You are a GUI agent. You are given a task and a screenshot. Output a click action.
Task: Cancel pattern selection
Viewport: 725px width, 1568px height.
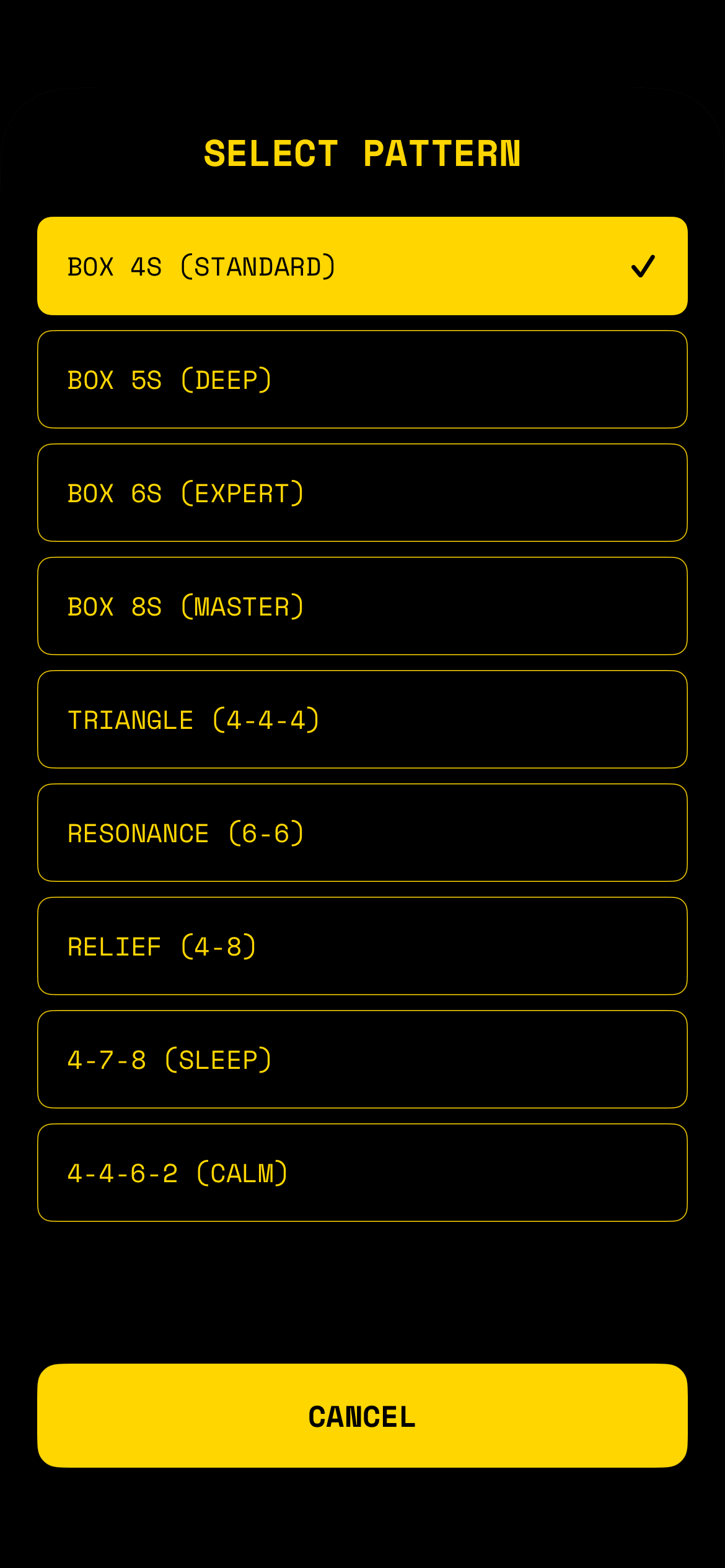pyautogui.click(x=362, y=1416)
